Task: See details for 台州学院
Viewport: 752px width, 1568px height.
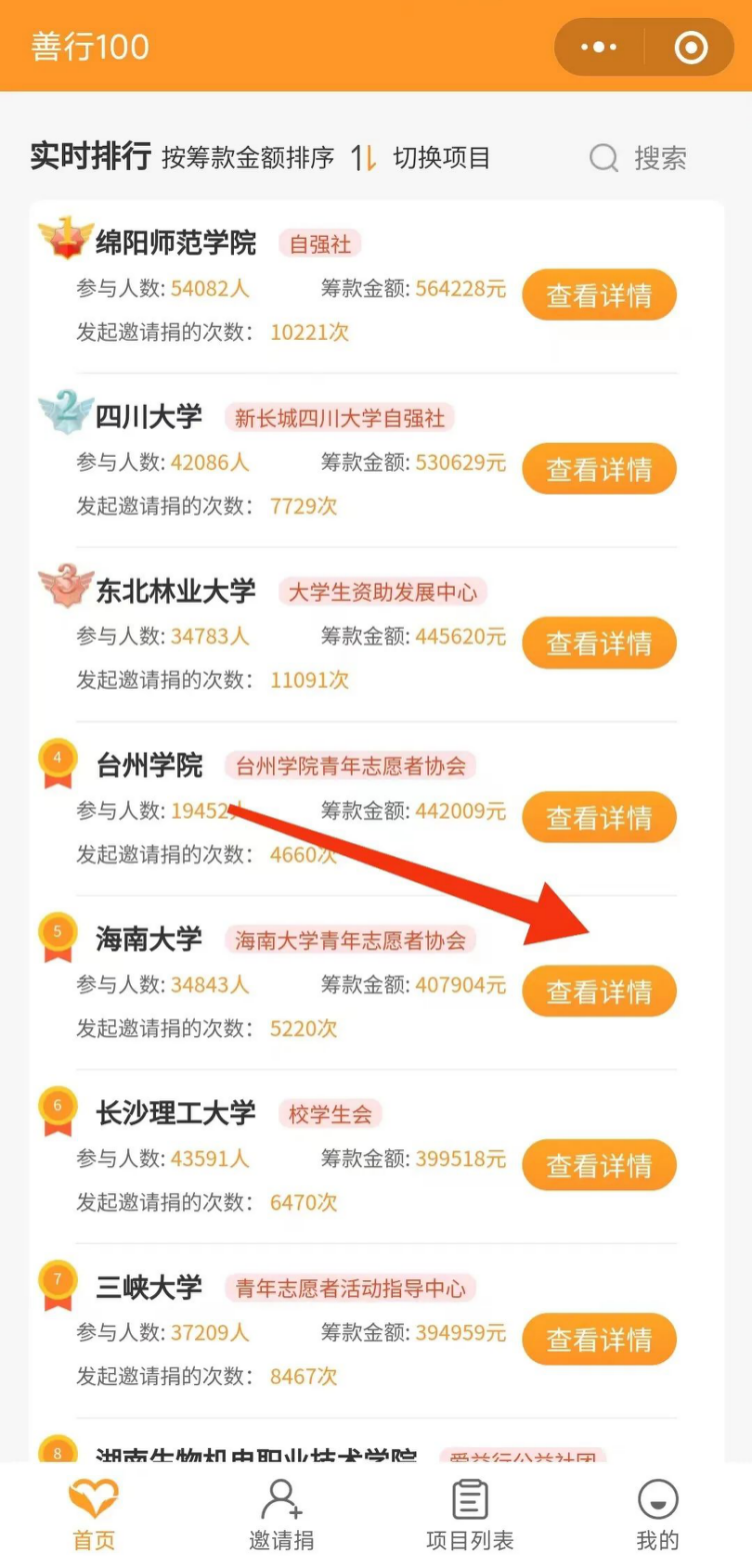Action: pyautogui.click(x=599, y=817)
